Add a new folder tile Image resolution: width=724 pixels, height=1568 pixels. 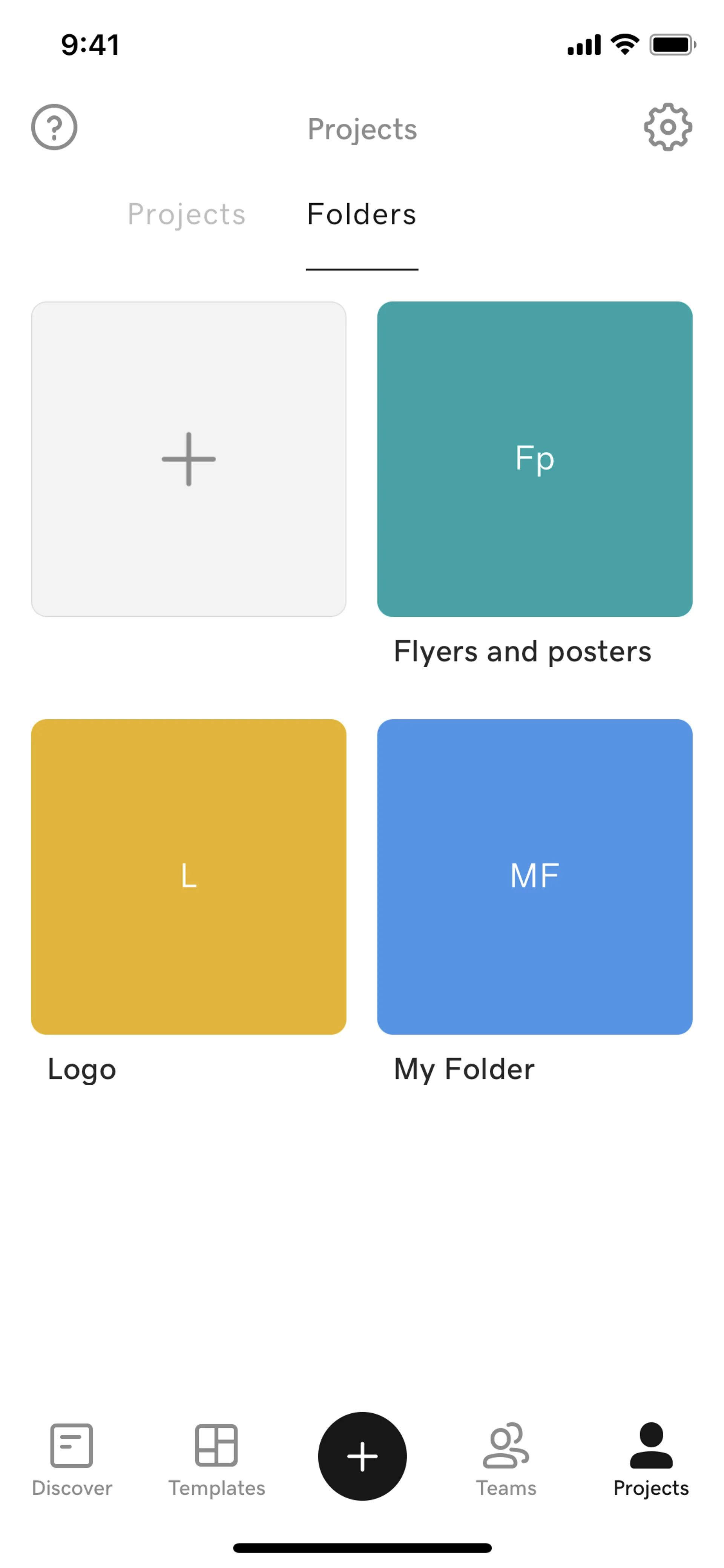pyautogui.click(x=189, y=459)
